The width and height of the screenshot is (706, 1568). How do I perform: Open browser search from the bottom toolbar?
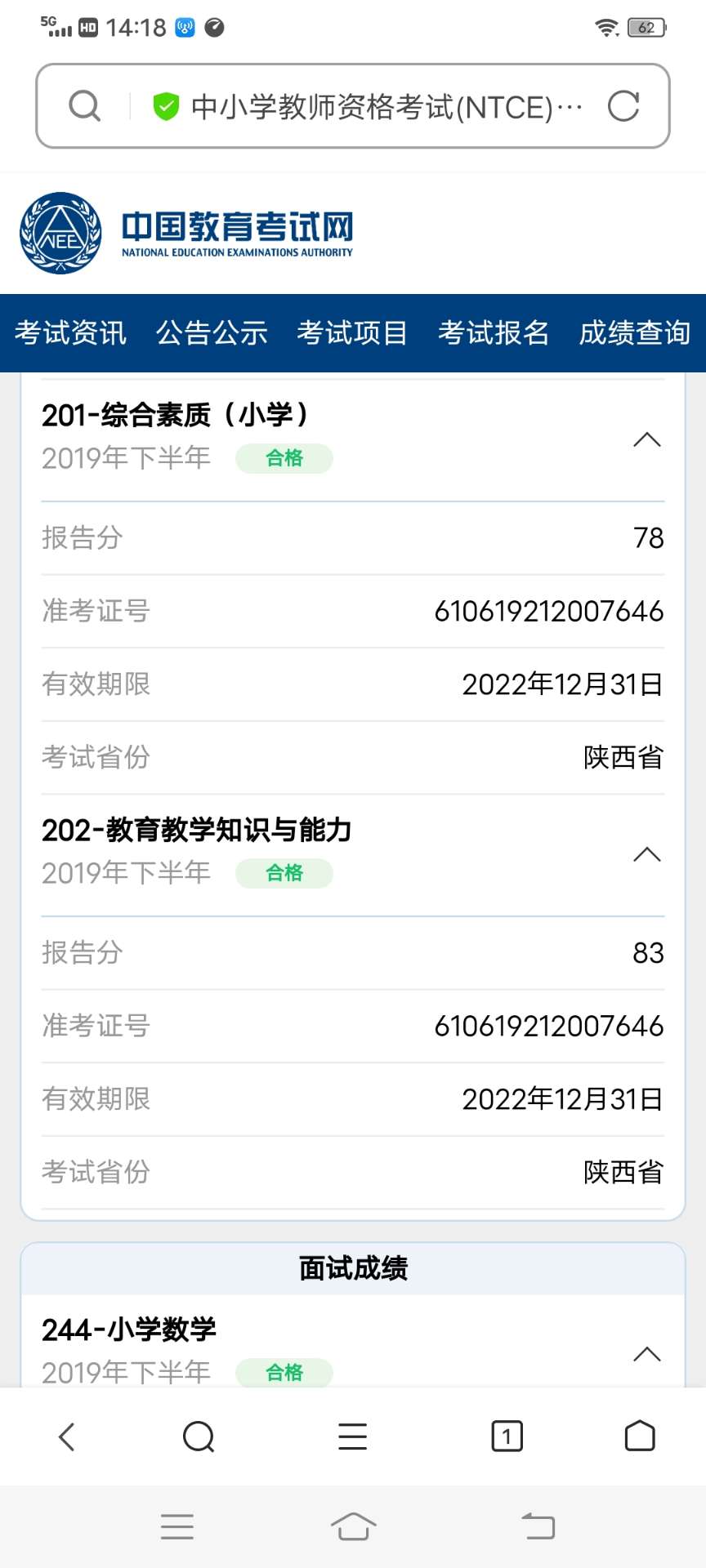pyautogui.click(x=199, y=1437)
